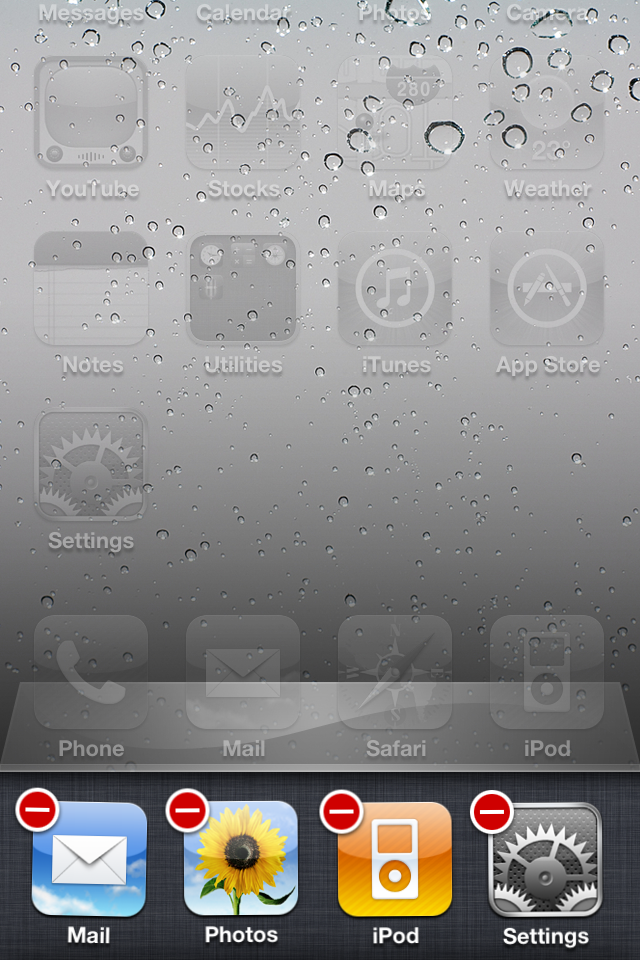Viewport: 640px width, 960px height.
Task: Switch to Photos in the multitasking tray
Action: point(241,862)
